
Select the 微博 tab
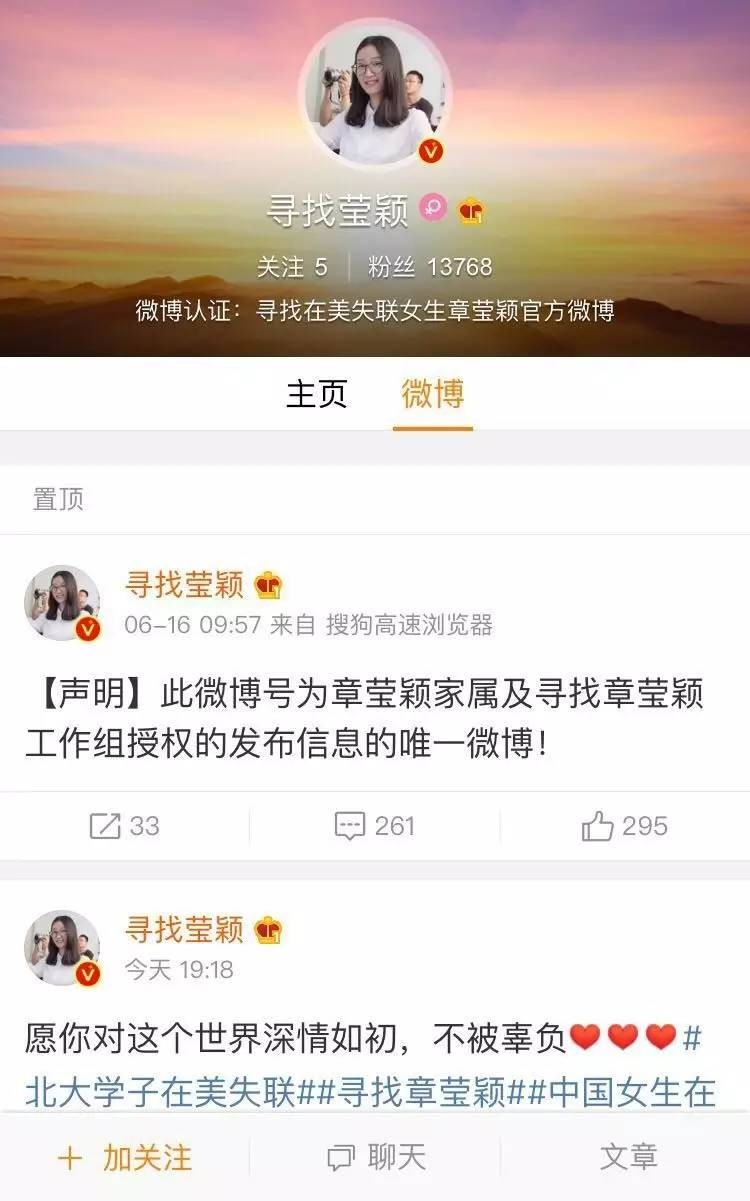[x=432, y=393]
